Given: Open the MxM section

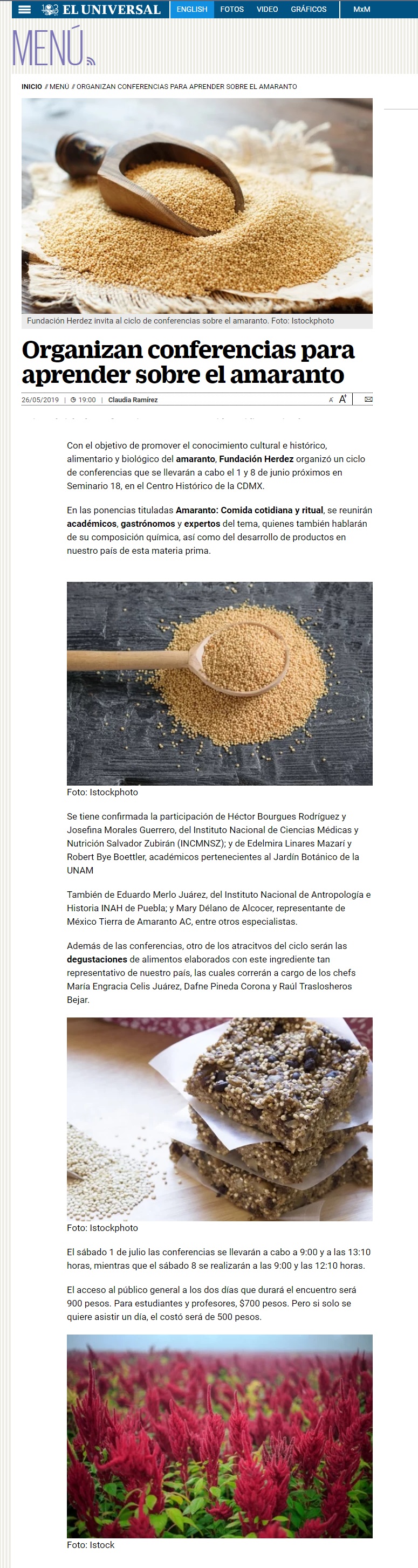Looking at the screenshot, I should [x=361, y=9].
